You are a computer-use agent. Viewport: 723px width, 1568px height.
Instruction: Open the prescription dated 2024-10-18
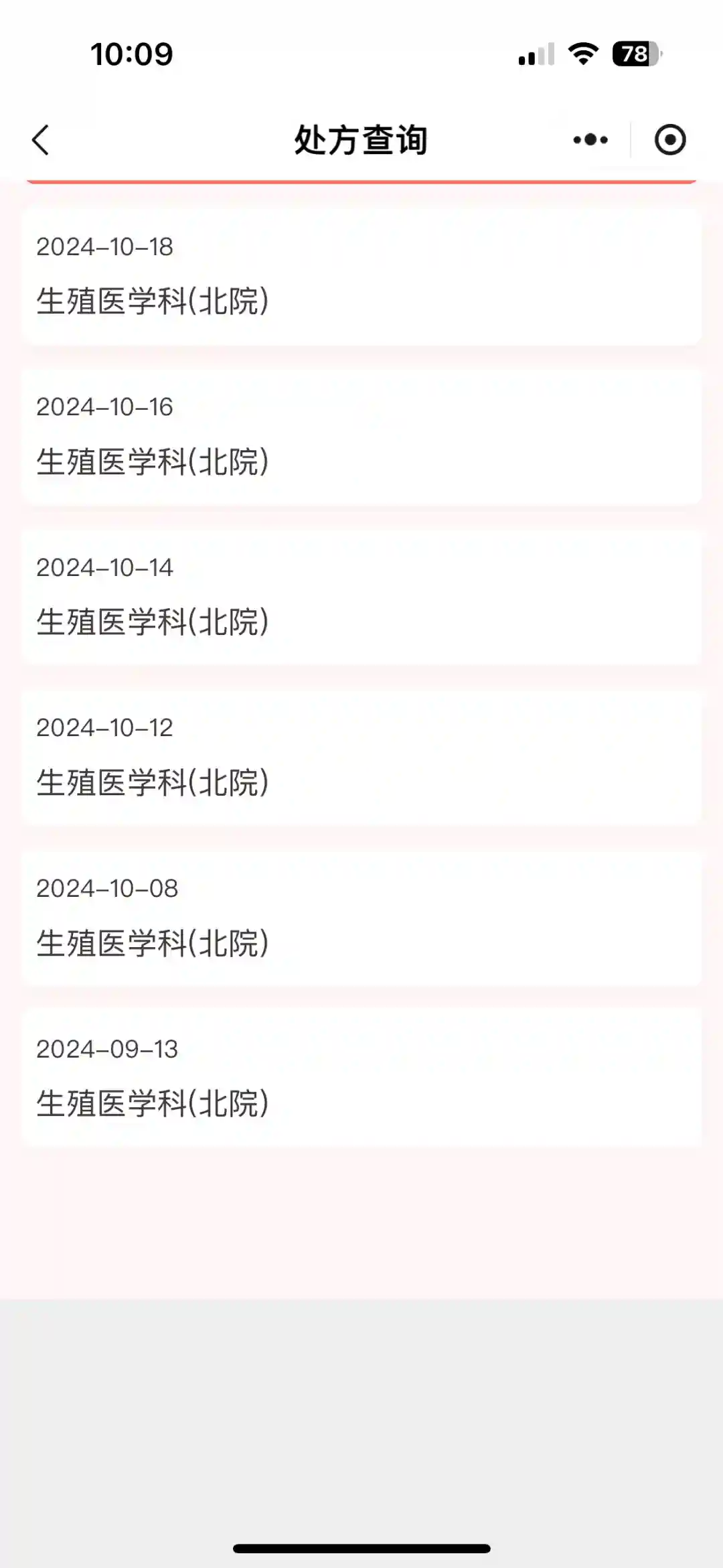coord(361,276)
